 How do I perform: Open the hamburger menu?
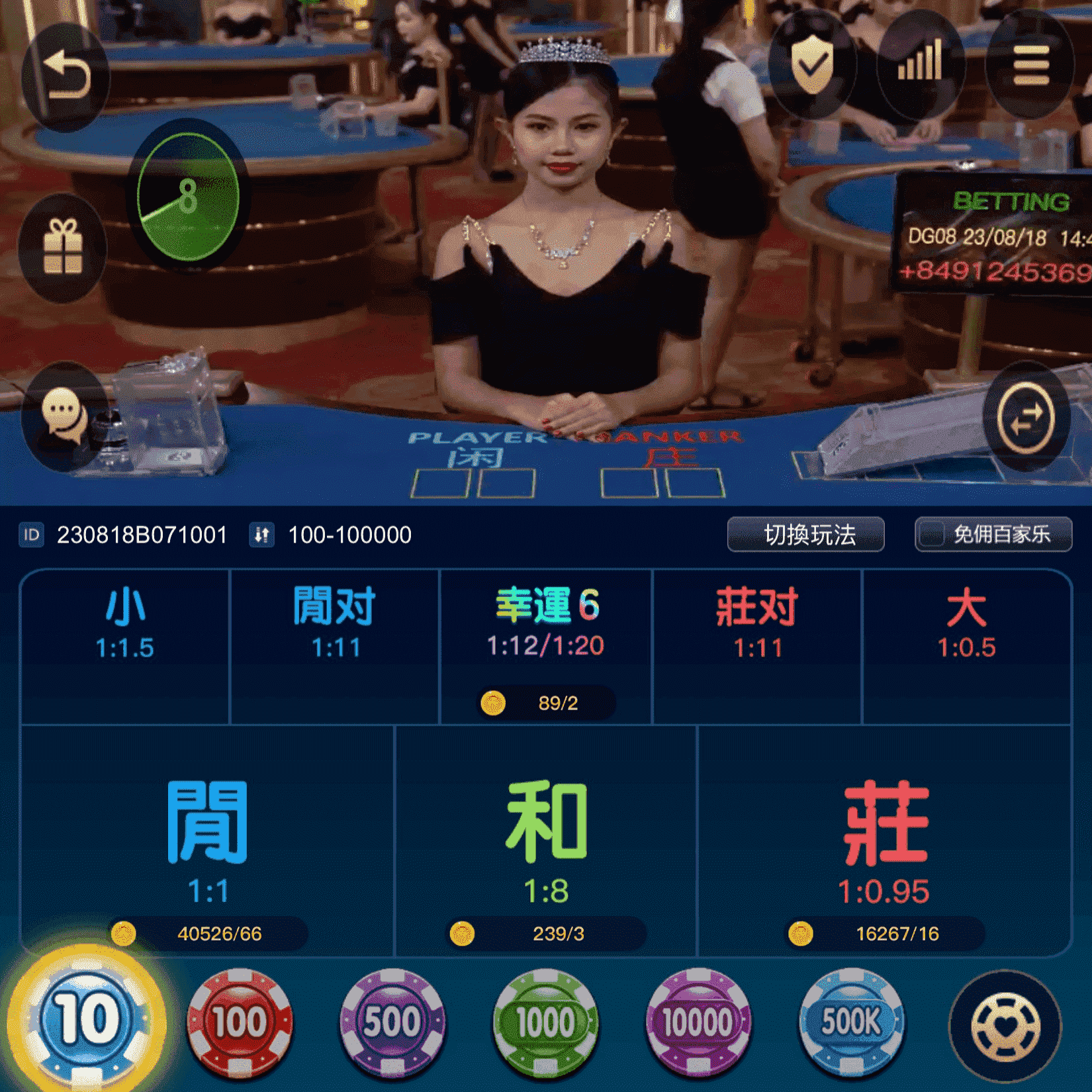point(1030,65)
